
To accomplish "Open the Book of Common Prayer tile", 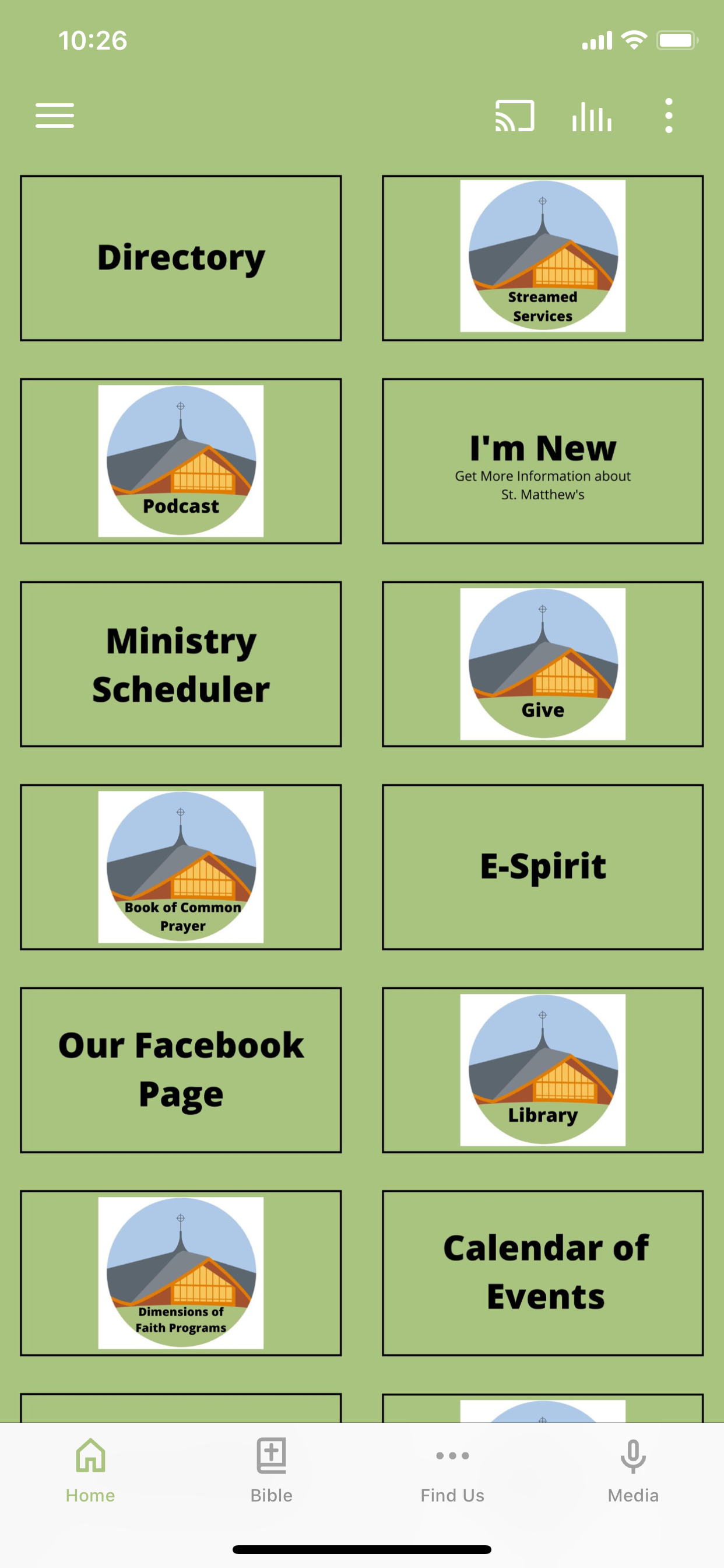I will coord(181,867).
